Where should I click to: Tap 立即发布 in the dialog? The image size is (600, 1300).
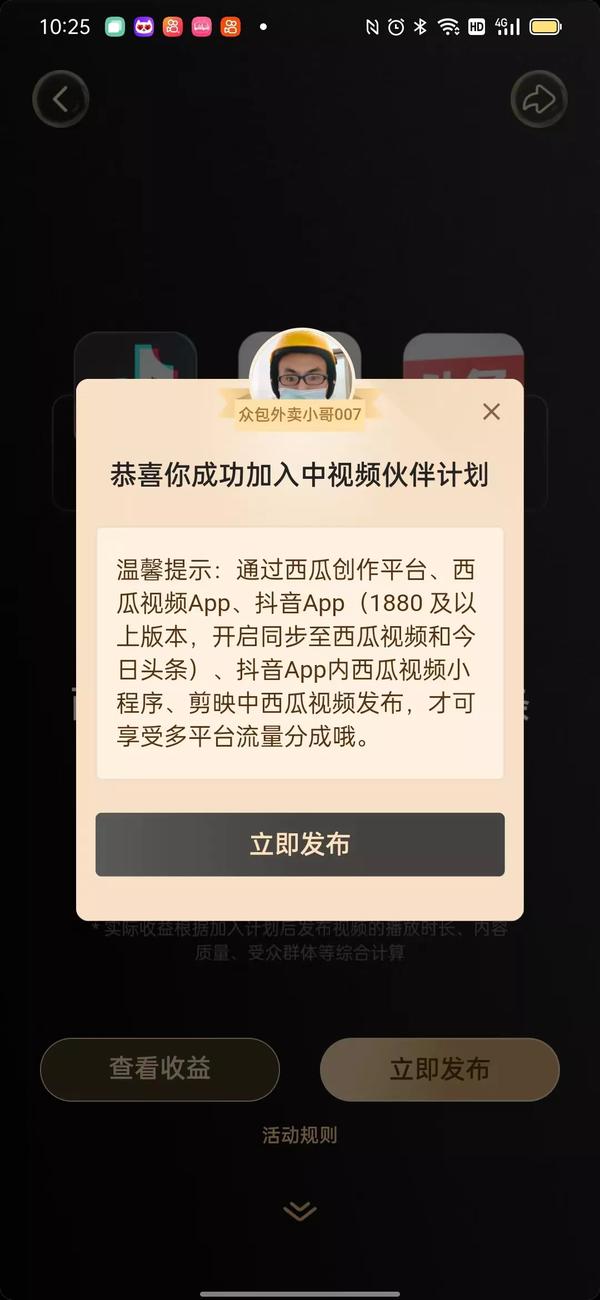point(300,844)
